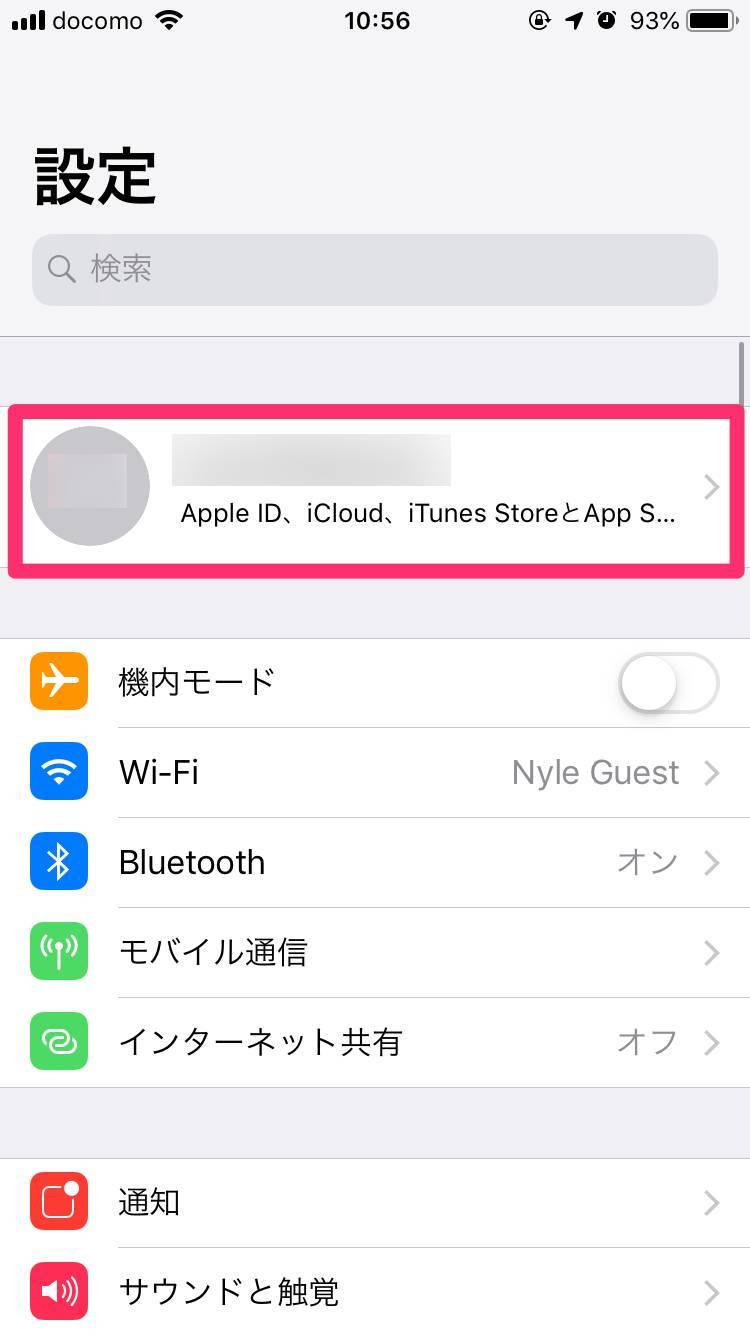The width and height of the screenshot is (750, 1334).
Task: Tap the 検索 search field
Action: click(375, 269)
